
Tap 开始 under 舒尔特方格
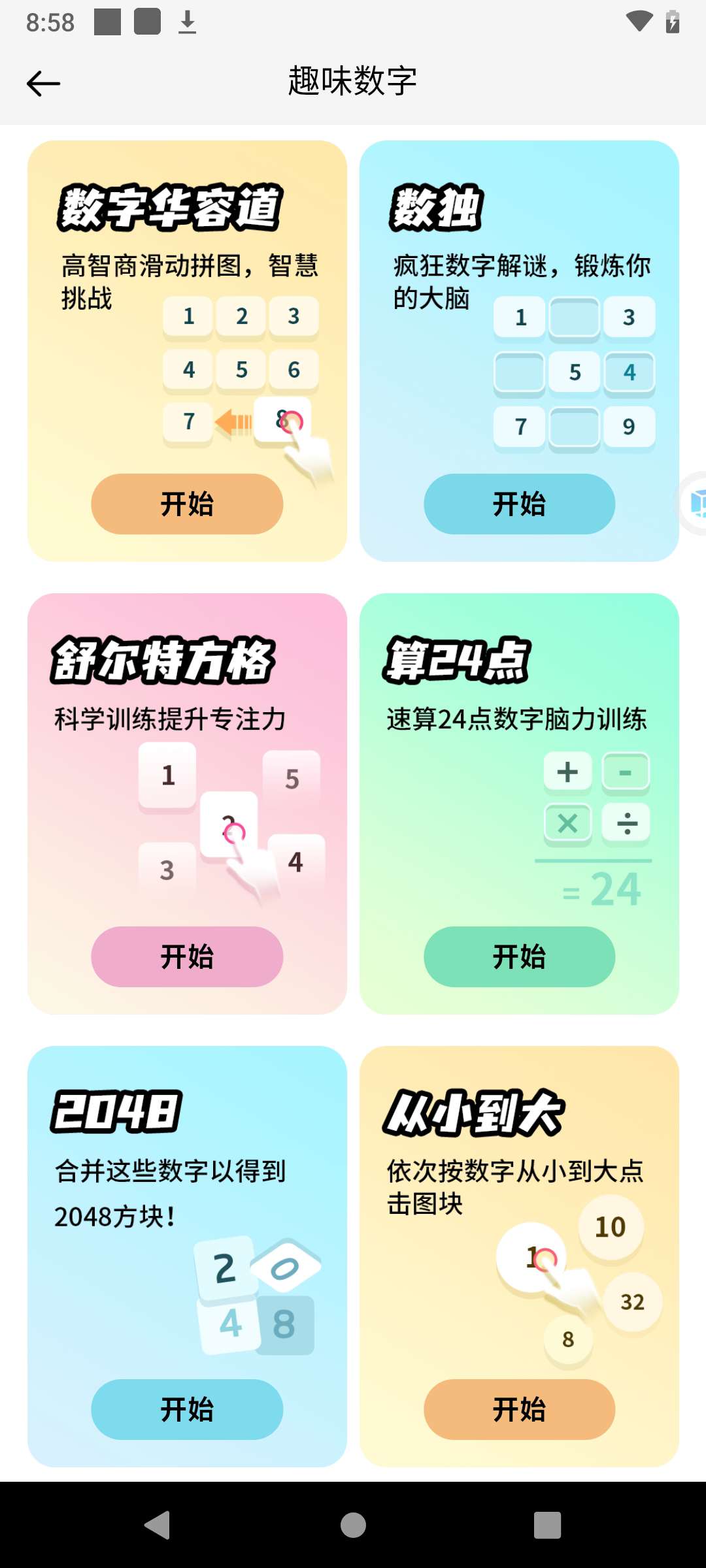pos(187,956)
